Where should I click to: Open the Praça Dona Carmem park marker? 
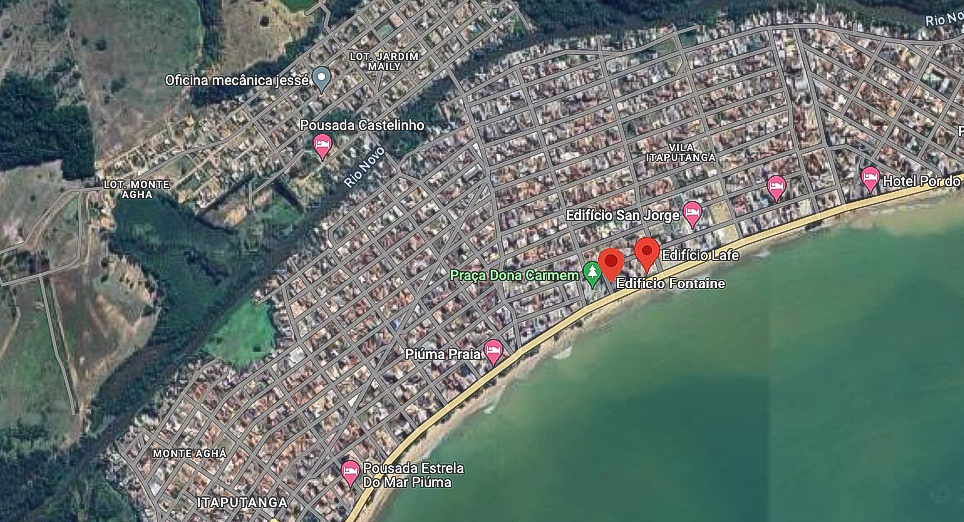click(x=593, y=274)
